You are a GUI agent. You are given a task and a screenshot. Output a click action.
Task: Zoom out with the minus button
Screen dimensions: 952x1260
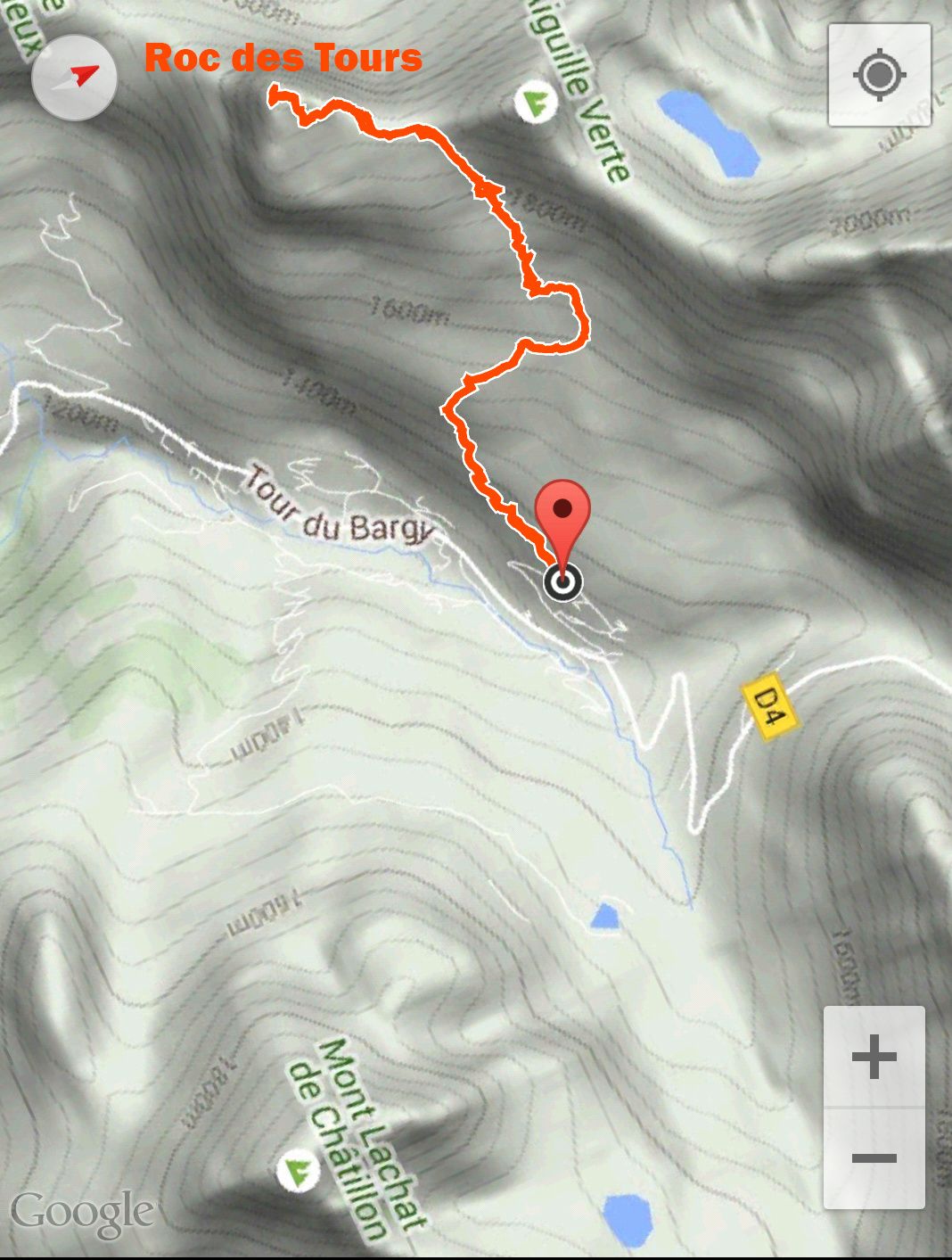coord(874,1158)
